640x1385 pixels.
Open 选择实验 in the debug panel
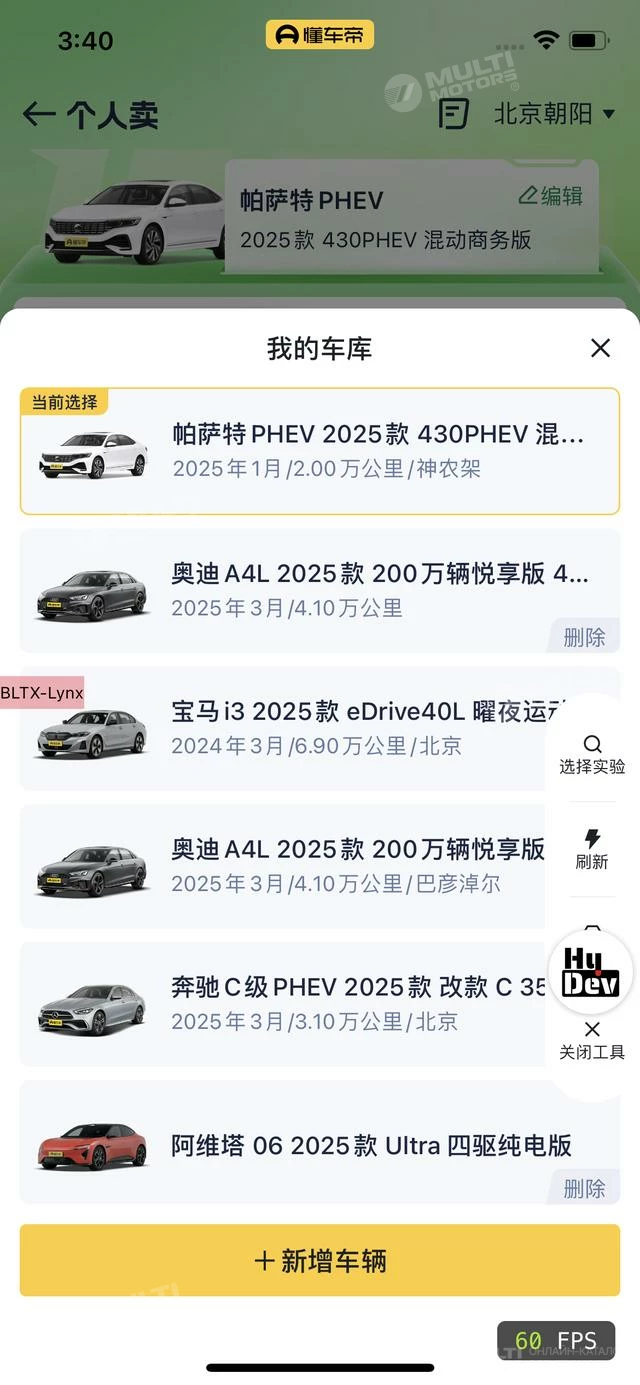[x=592, y=755]
